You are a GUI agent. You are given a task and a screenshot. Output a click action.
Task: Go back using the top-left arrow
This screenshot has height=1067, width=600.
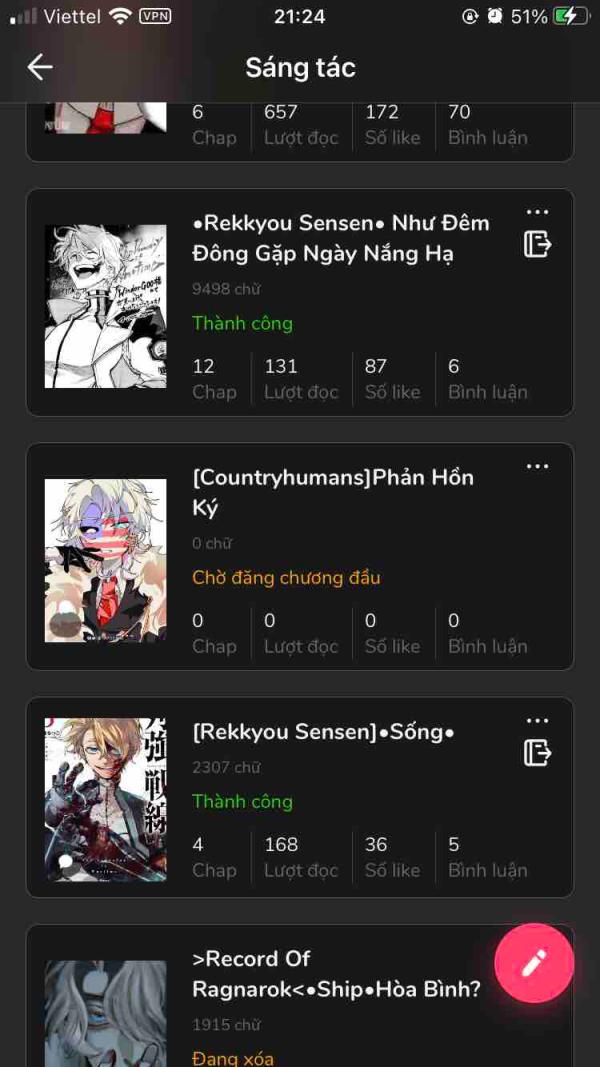click(40, 67)
